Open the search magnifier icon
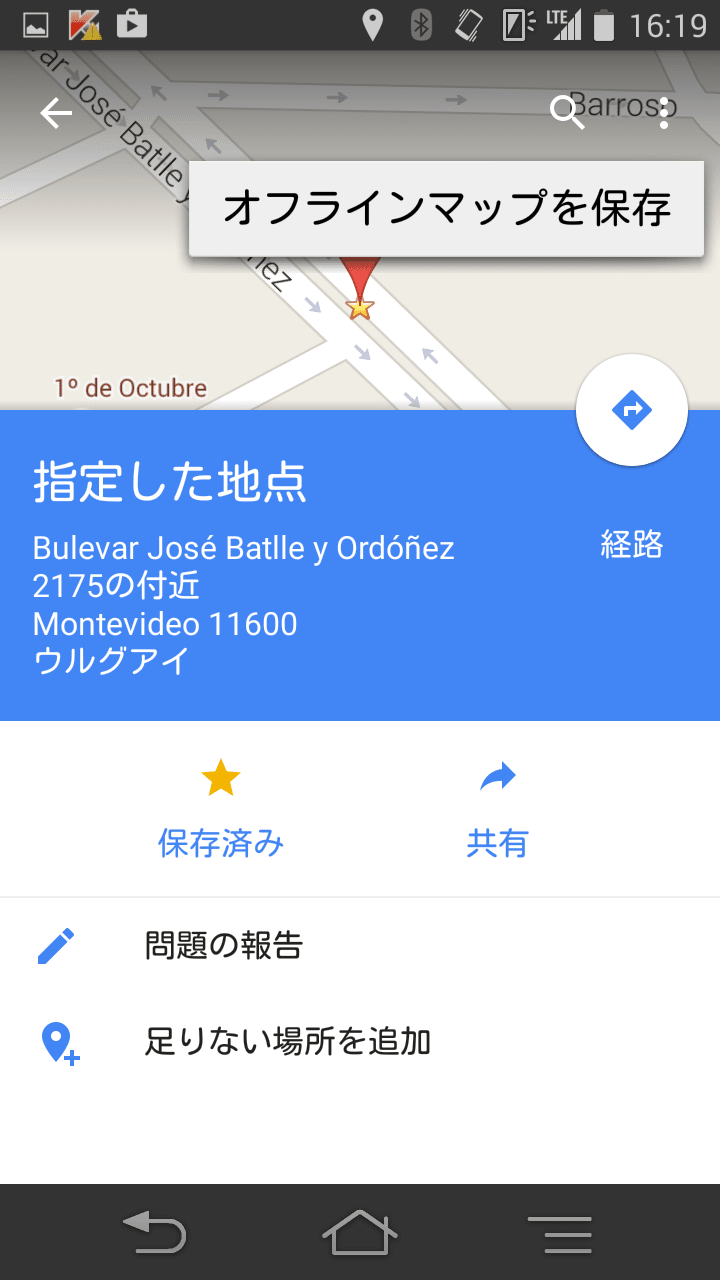720x1280 pixels. click(567, 113)
